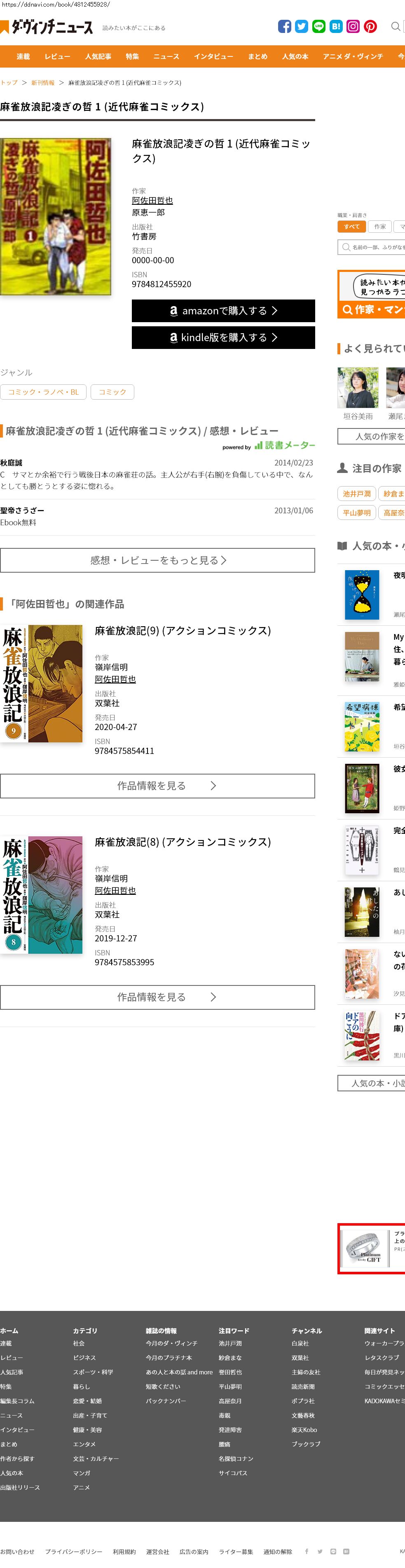Switch to レビュー nav item
Image resolution: width=405 pixels, height=1568 pixels.
click(57, 56)
